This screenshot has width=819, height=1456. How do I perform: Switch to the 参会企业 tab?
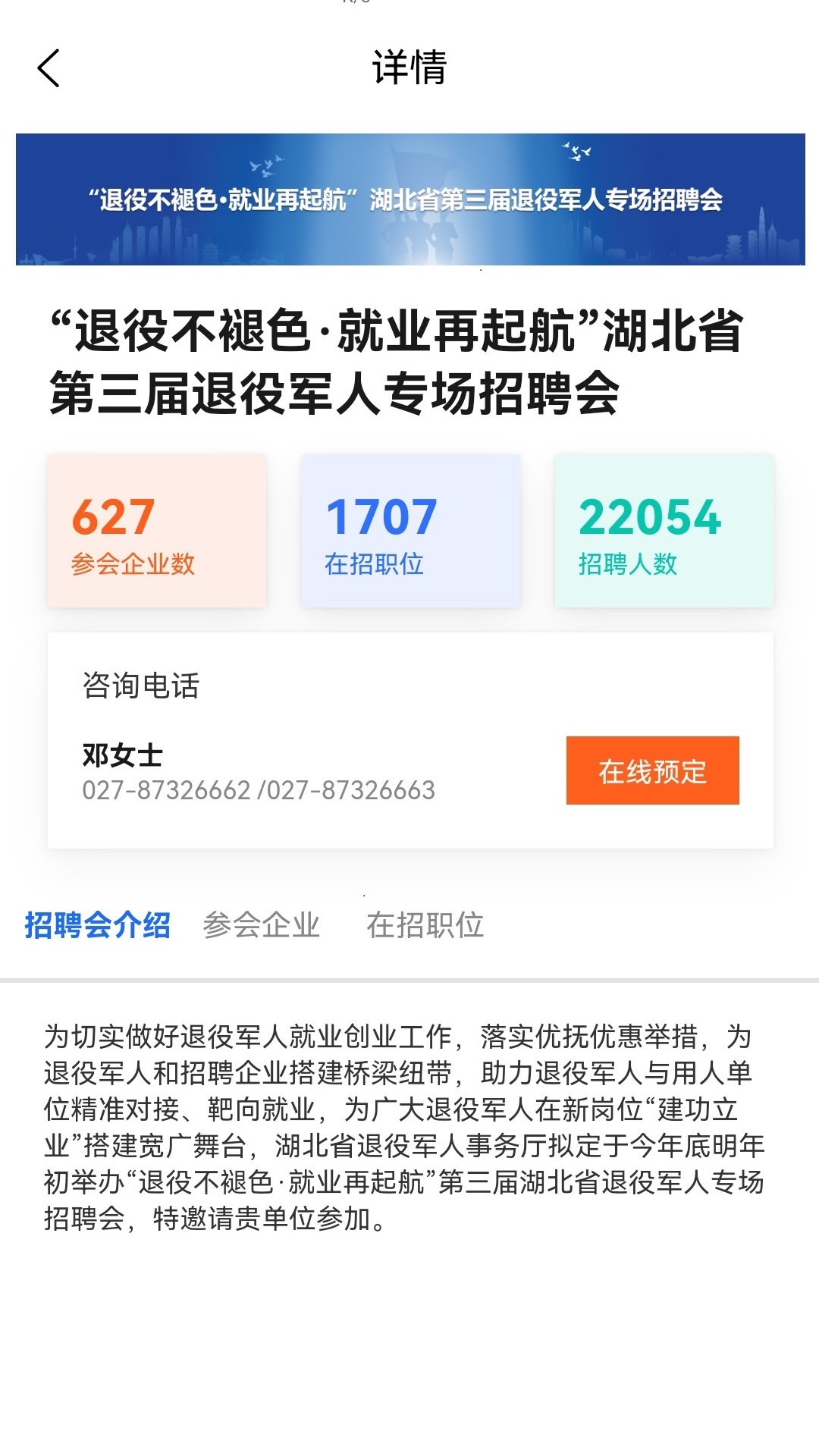(x=262, y=925)
